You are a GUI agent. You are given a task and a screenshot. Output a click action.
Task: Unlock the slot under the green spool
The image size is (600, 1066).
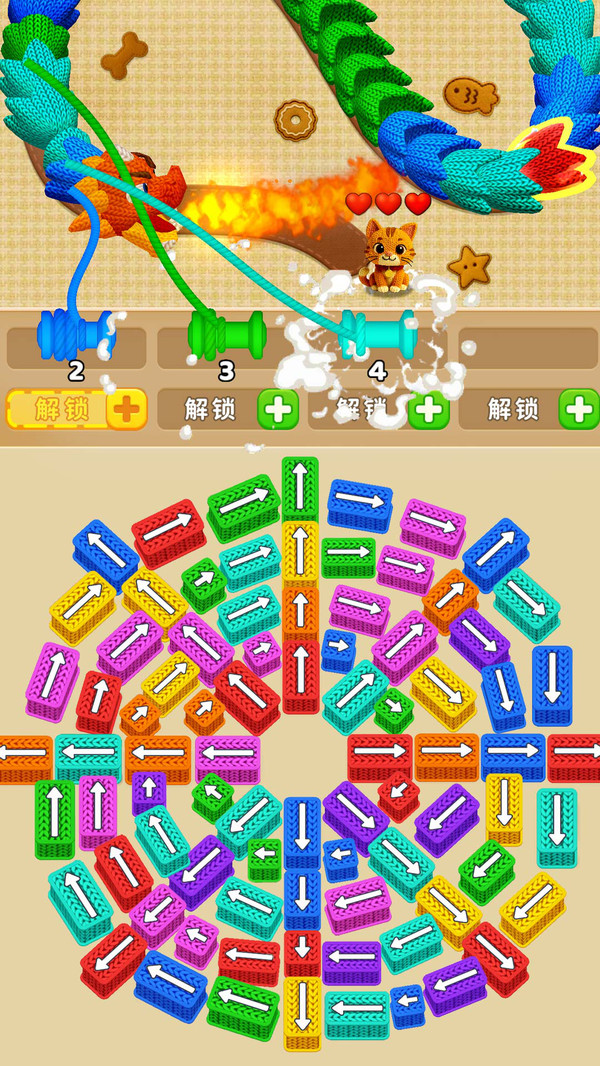(x=227, y=409)
